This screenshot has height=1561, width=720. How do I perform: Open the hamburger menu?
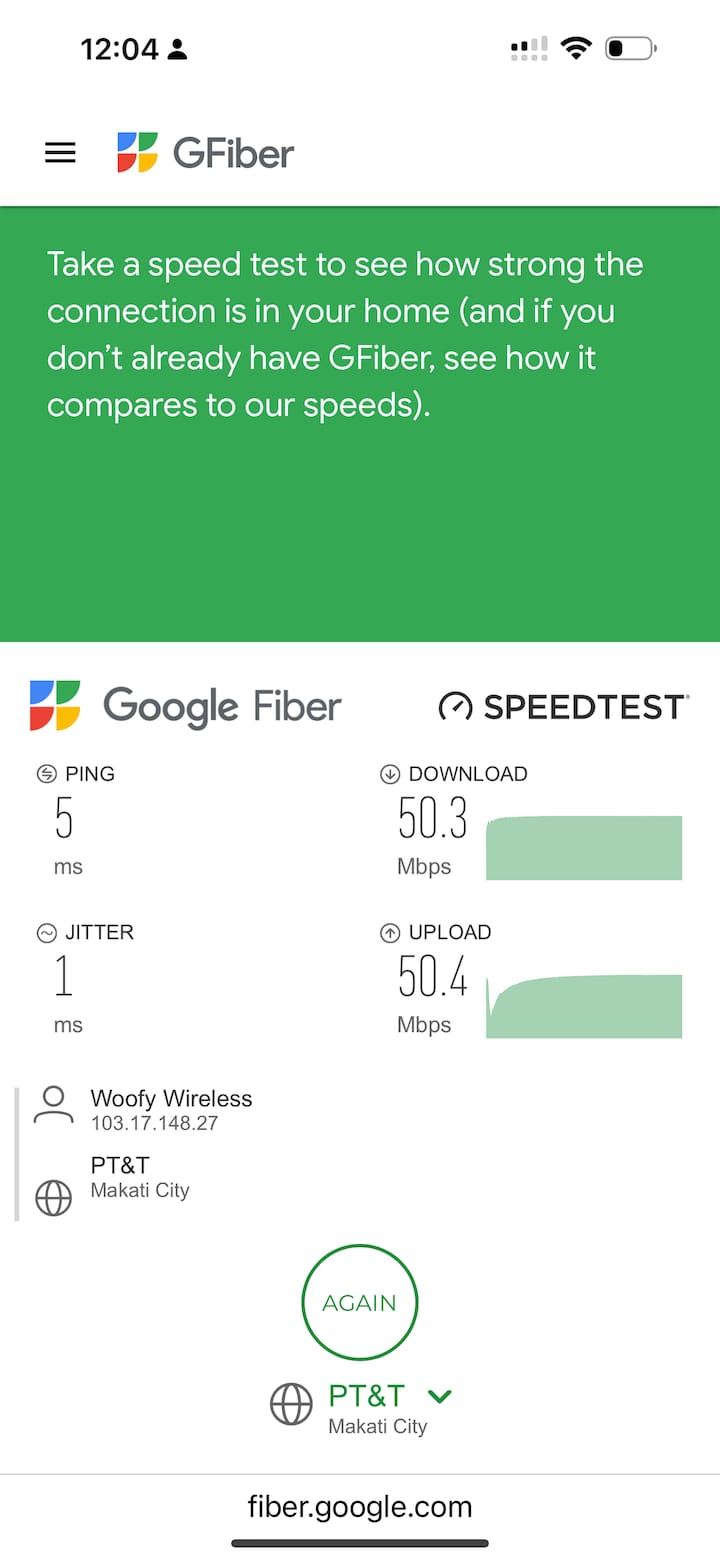pyautogui.click(x=60, y=152)
